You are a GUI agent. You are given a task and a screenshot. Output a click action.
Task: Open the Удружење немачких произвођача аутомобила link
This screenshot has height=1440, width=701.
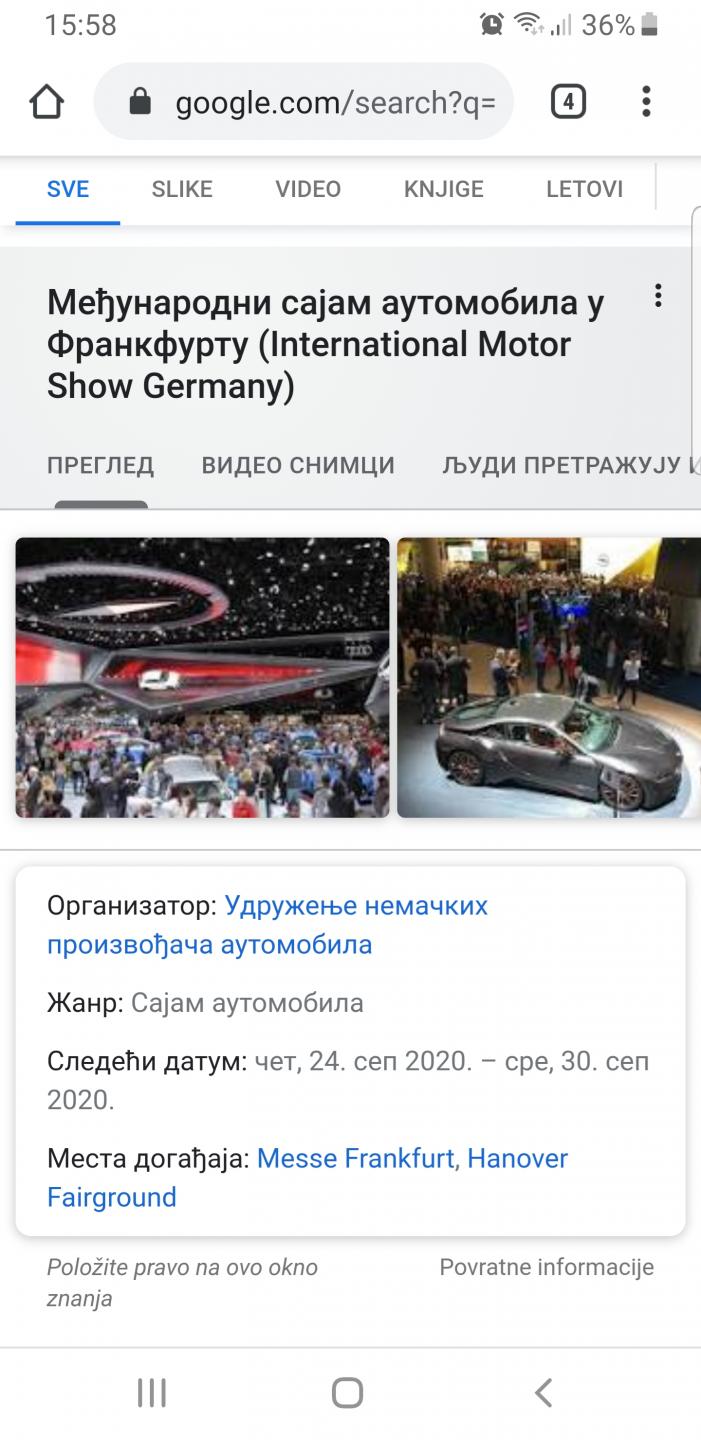click(x=268, y=925)
